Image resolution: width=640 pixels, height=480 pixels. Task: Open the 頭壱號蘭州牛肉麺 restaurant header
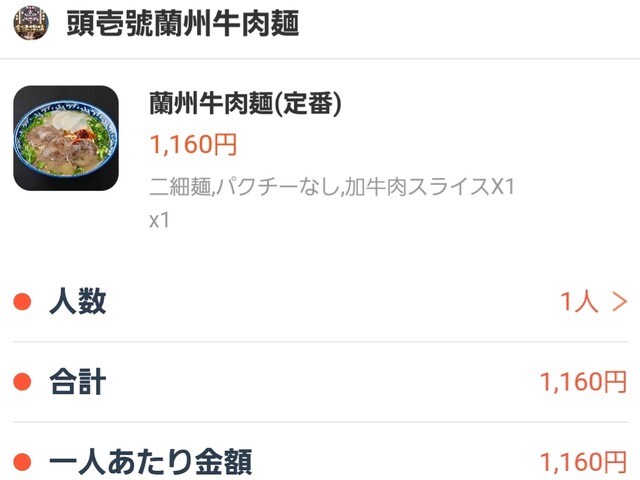coord(183,24)
